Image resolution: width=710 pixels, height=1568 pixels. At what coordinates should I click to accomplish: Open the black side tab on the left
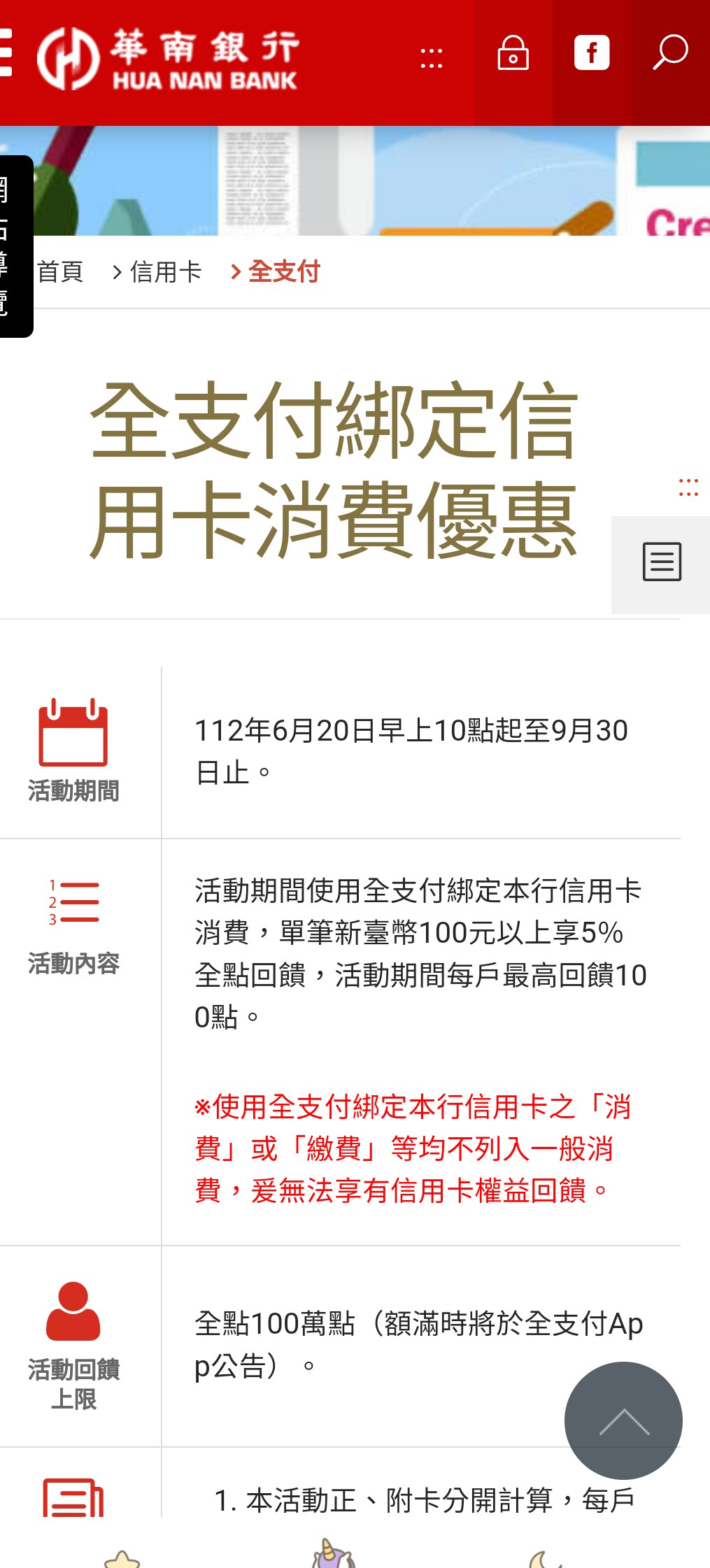click(14, 246)
